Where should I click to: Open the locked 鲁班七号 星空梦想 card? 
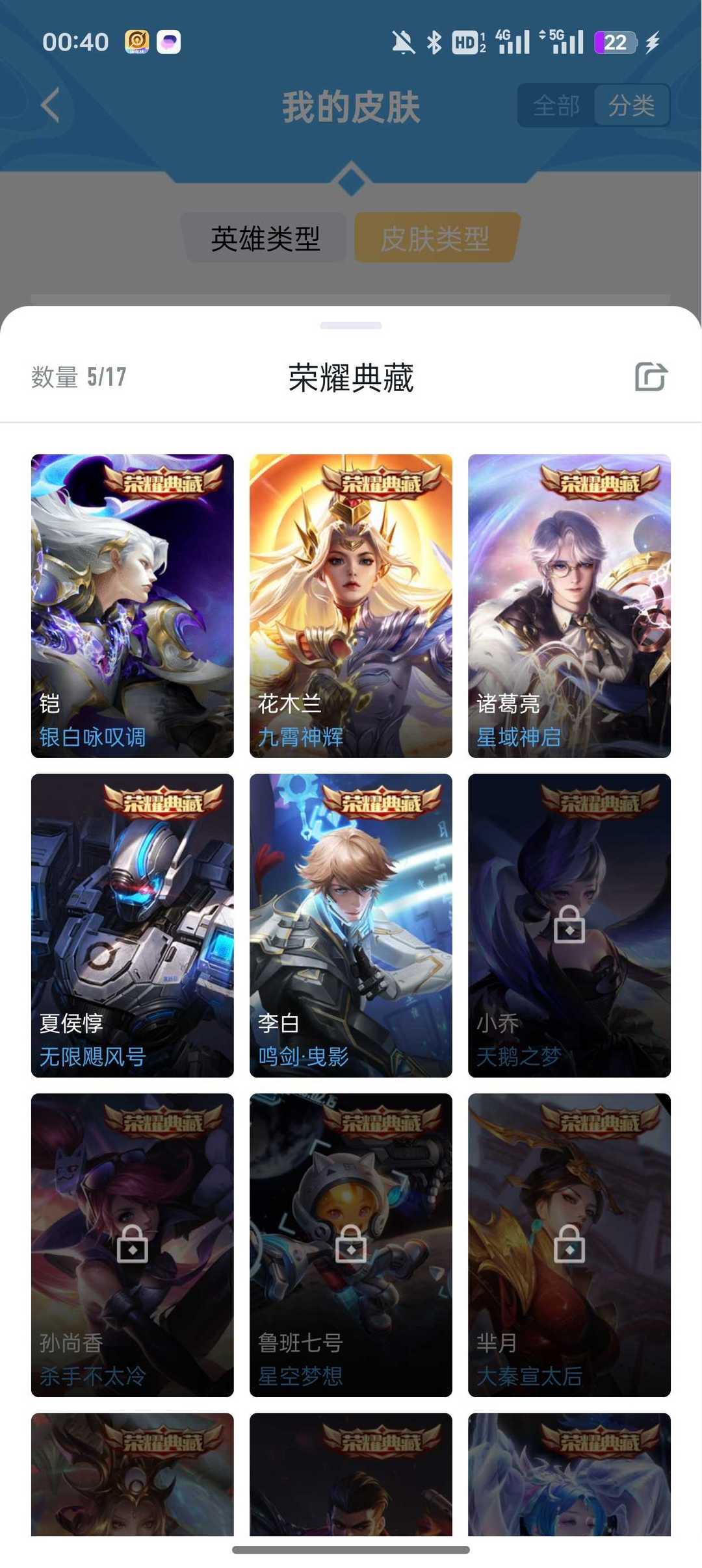tap(351, 1245)
